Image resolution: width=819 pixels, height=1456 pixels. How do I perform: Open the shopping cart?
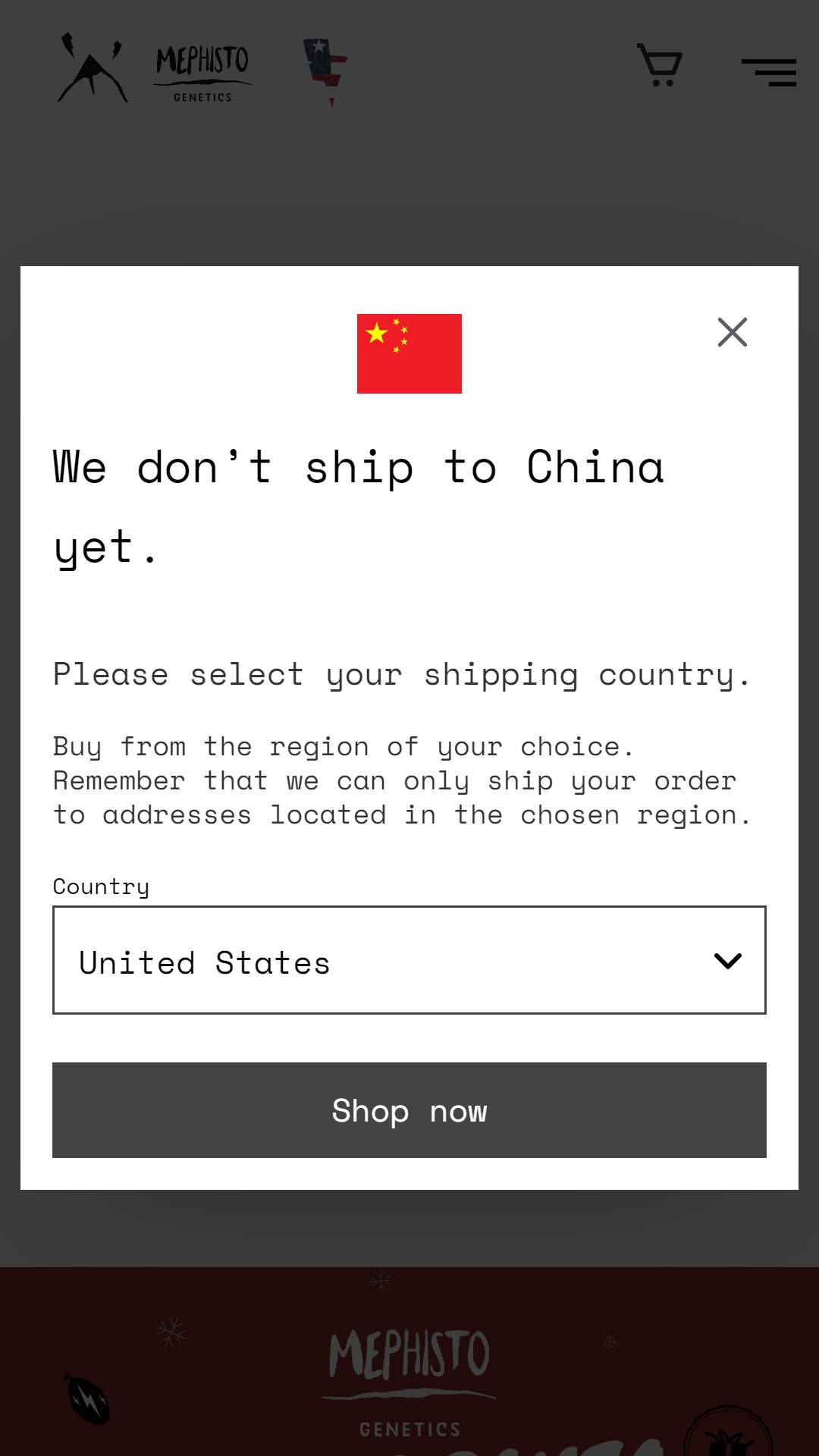click(659, 66)
